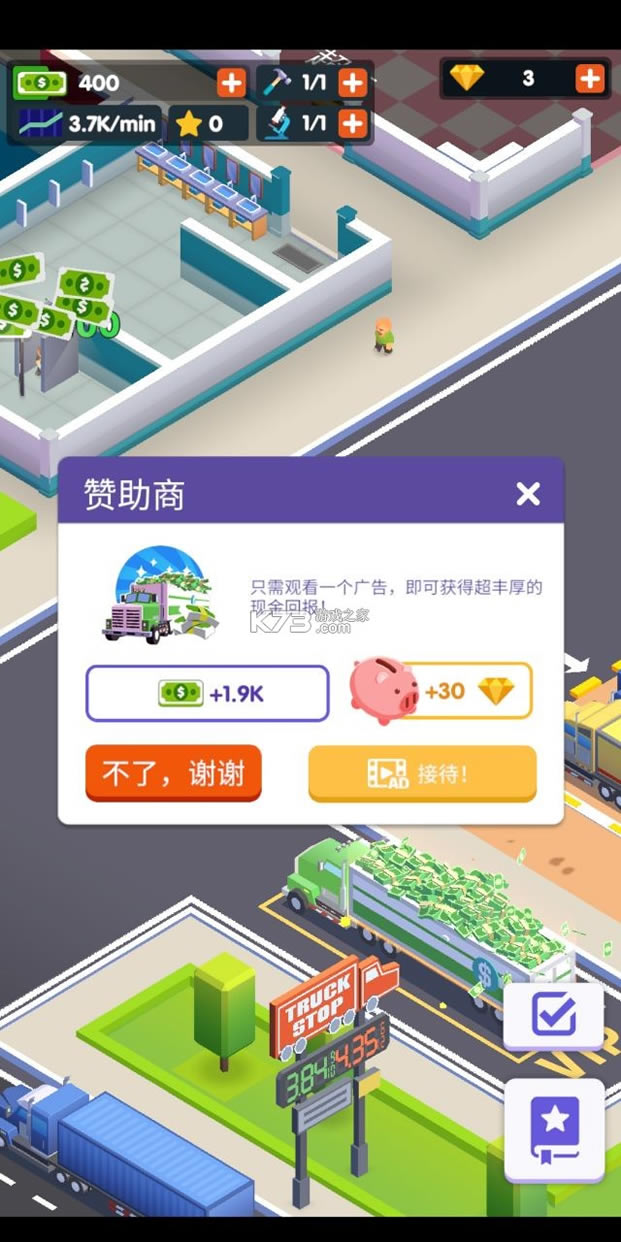Open the star book collection button

553,1129
